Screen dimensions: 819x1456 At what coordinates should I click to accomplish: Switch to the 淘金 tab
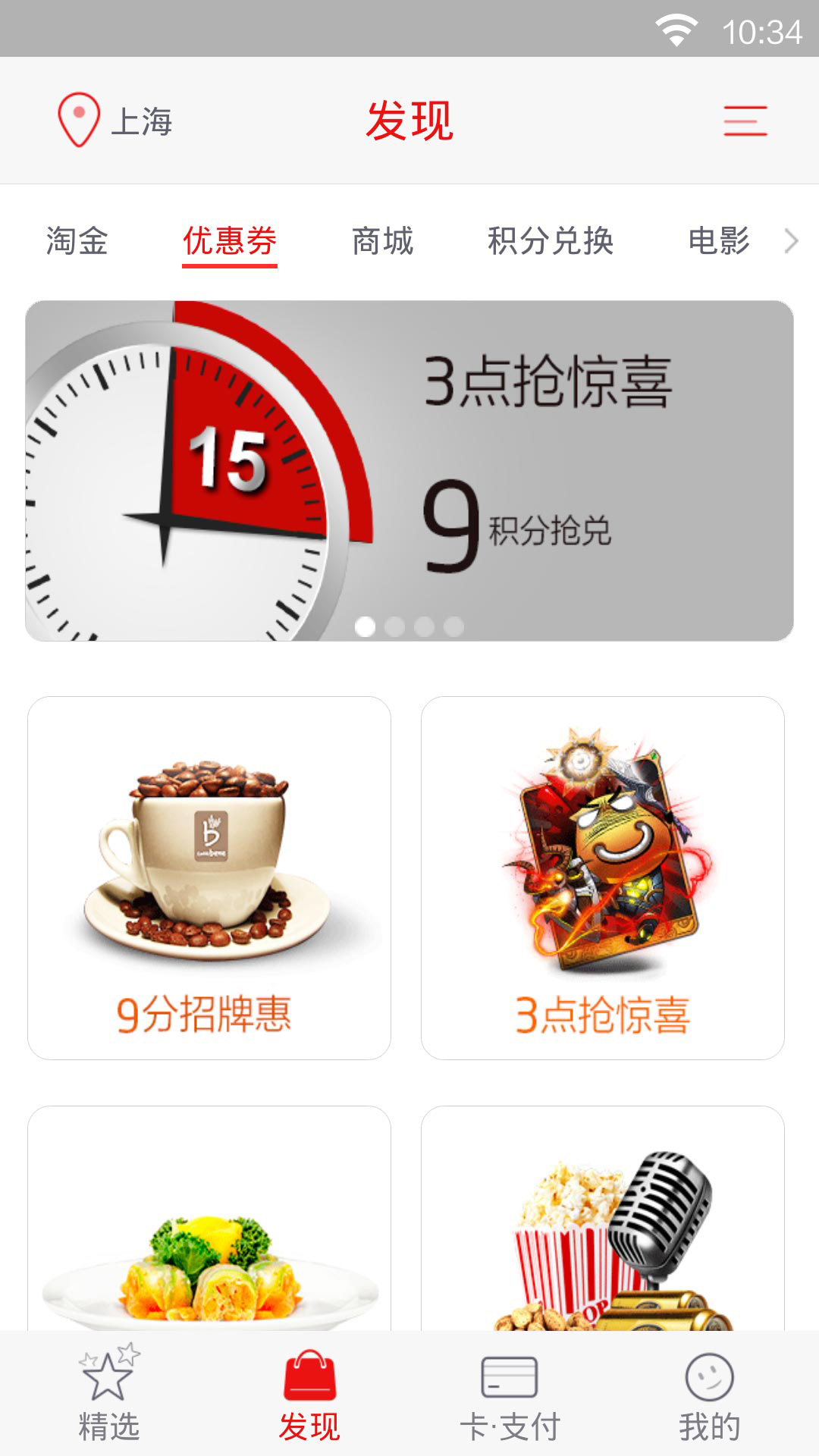pos(77,242)
